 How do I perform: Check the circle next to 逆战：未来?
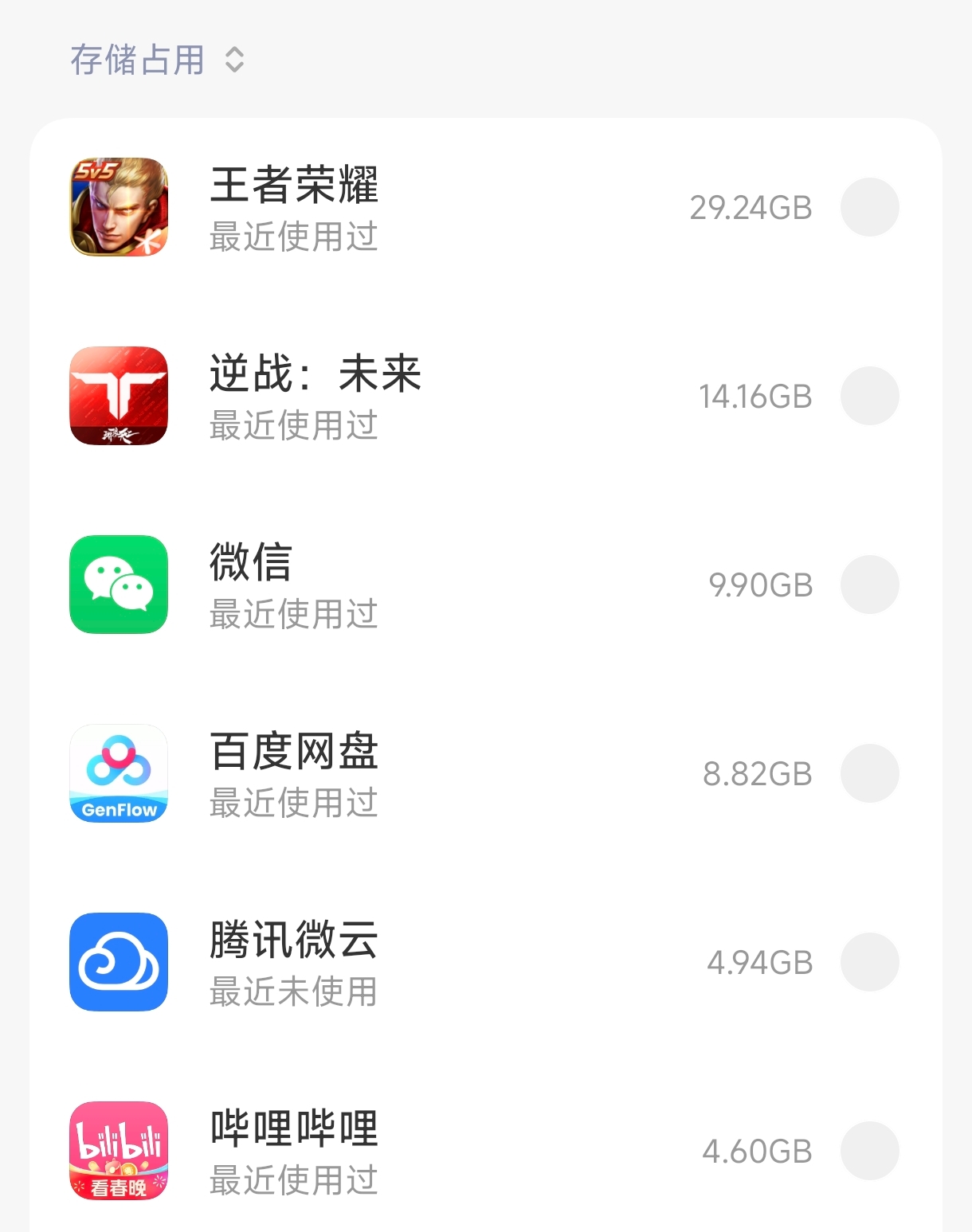click(x=869, y=396)
